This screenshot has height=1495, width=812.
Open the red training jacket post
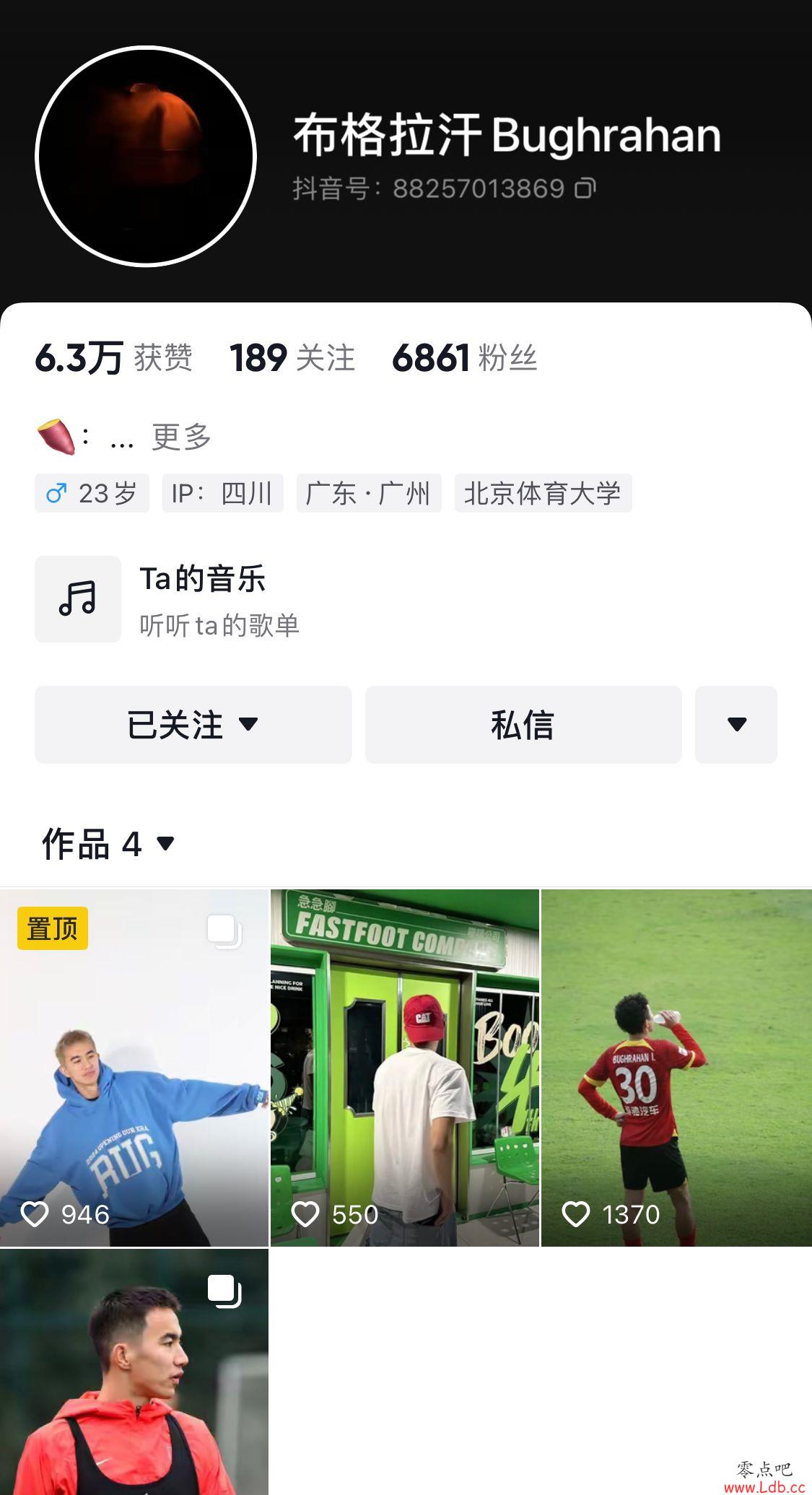134,1372
